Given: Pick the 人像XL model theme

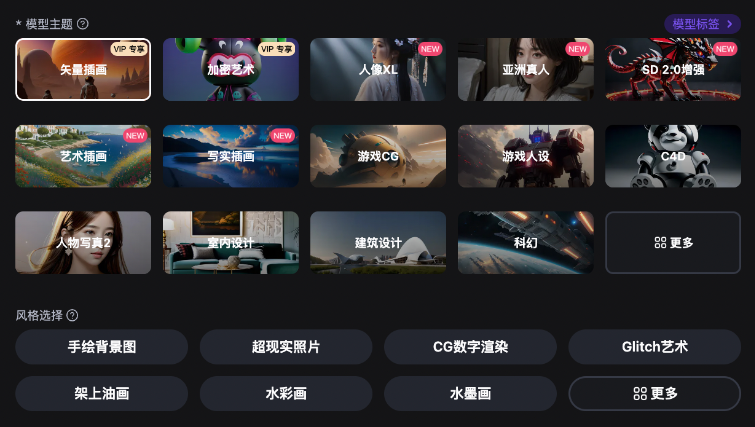Looking at the screenshot, I should point(378,70).
